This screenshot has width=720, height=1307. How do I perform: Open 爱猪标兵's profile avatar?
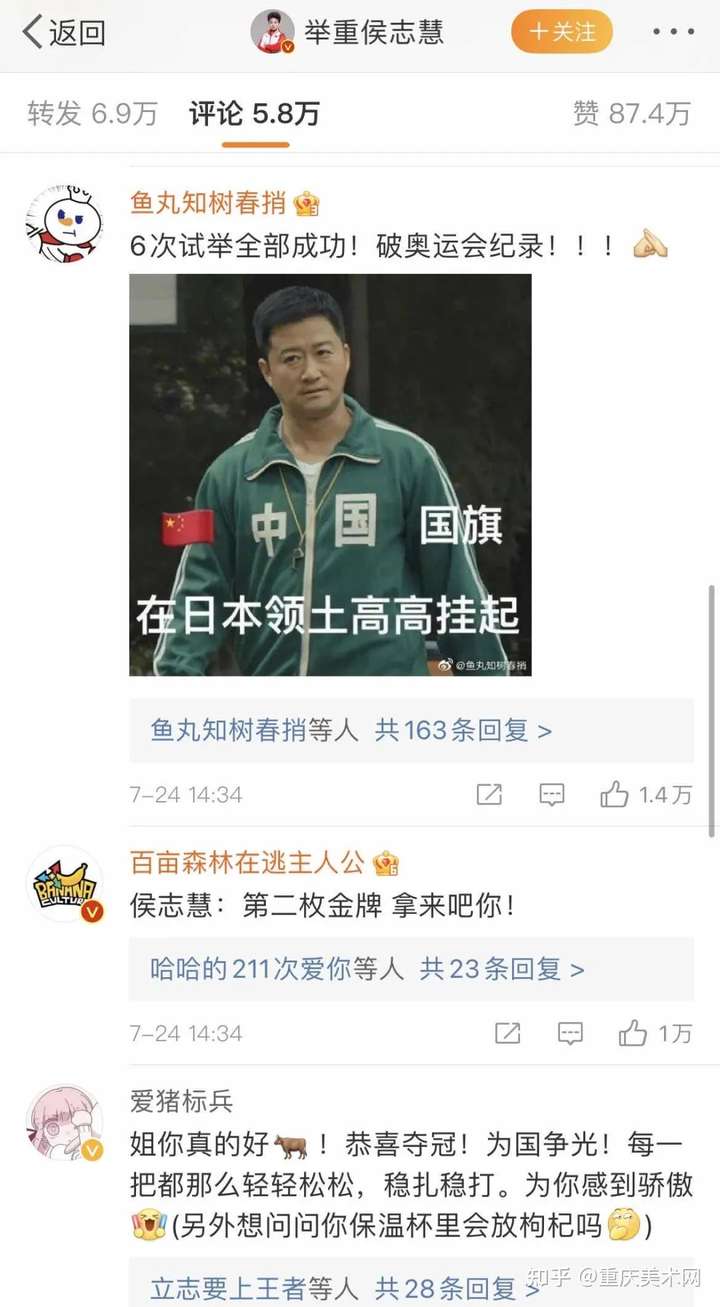(x=64, y=1123)
